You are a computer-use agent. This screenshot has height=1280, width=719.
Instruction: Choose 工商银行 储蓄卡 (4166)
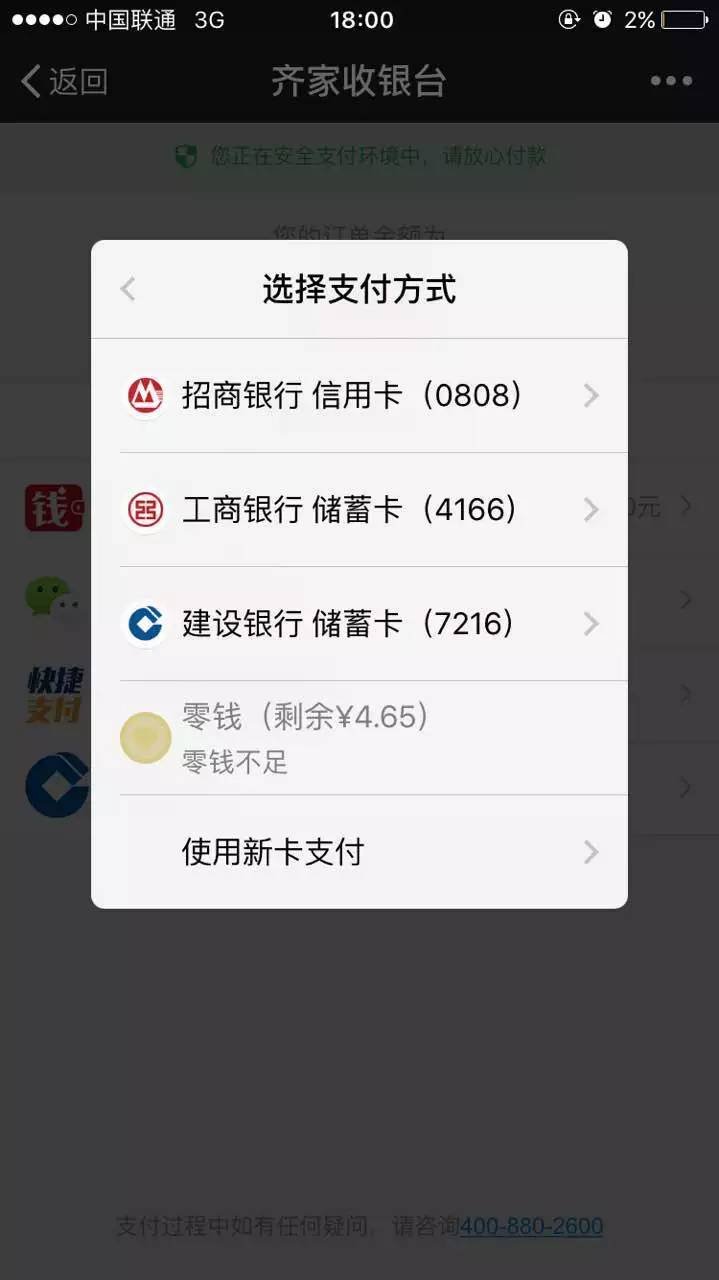(x=360, y=510)
